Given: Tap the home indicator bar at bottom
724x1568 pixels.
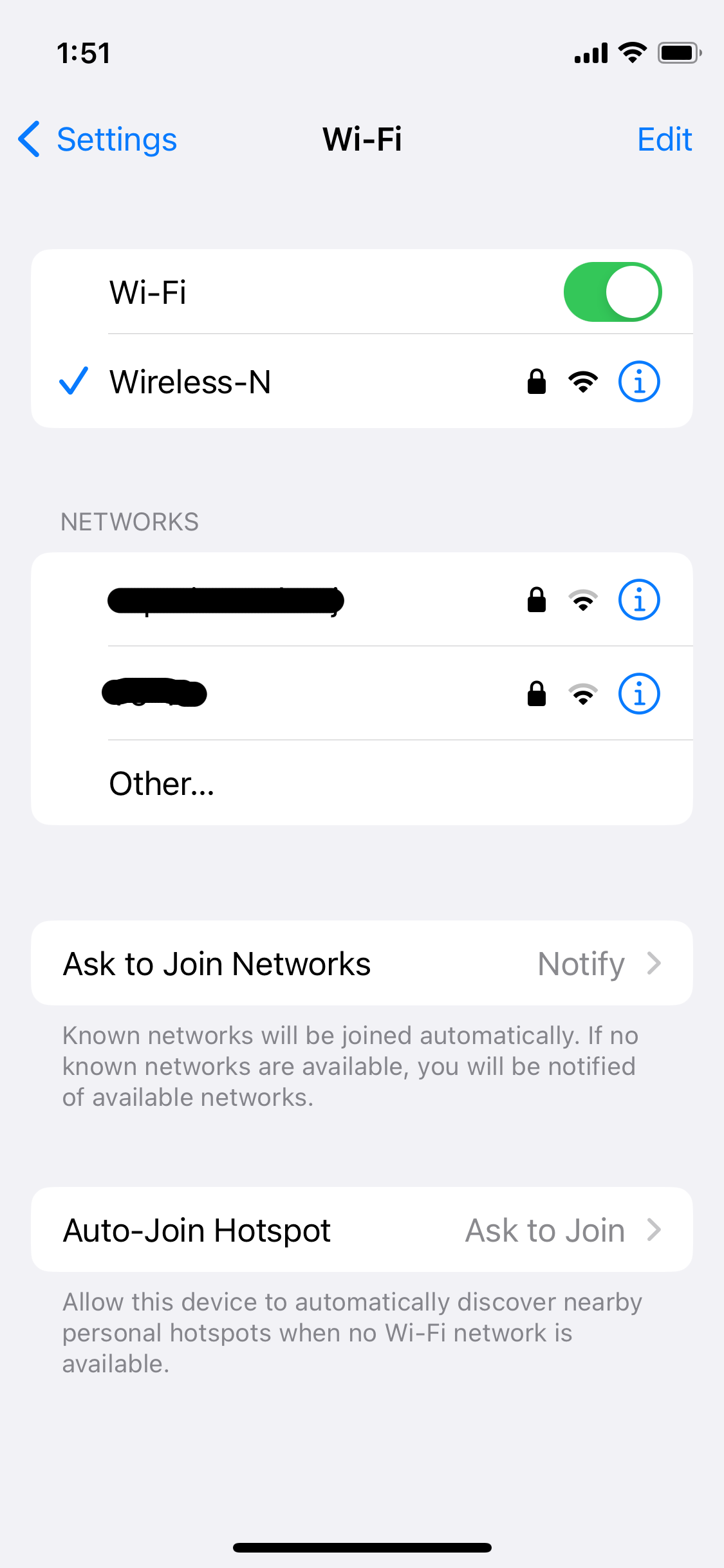Looking at the screenshot, I should click(362, 1545).
